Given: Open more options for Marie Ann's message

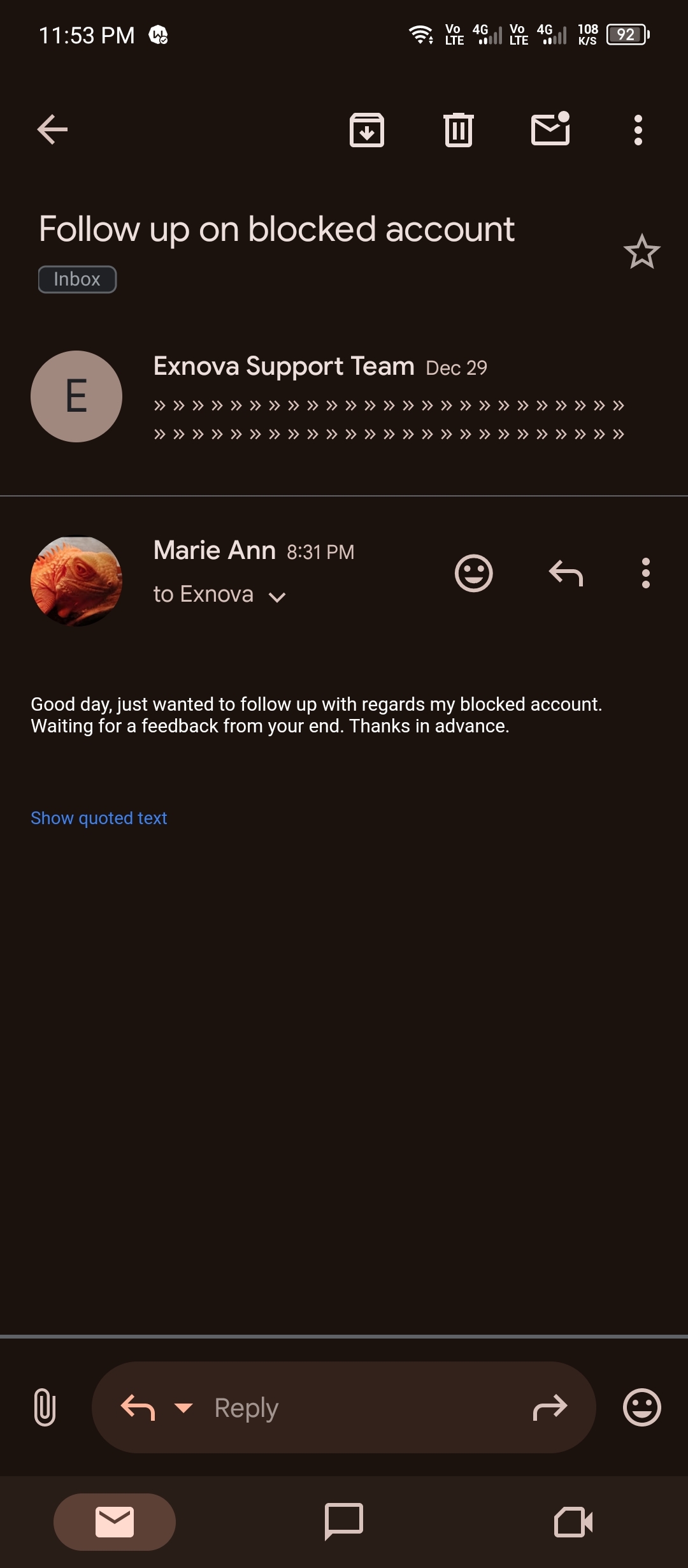Looking at the screenshot, I should [645, 573].
